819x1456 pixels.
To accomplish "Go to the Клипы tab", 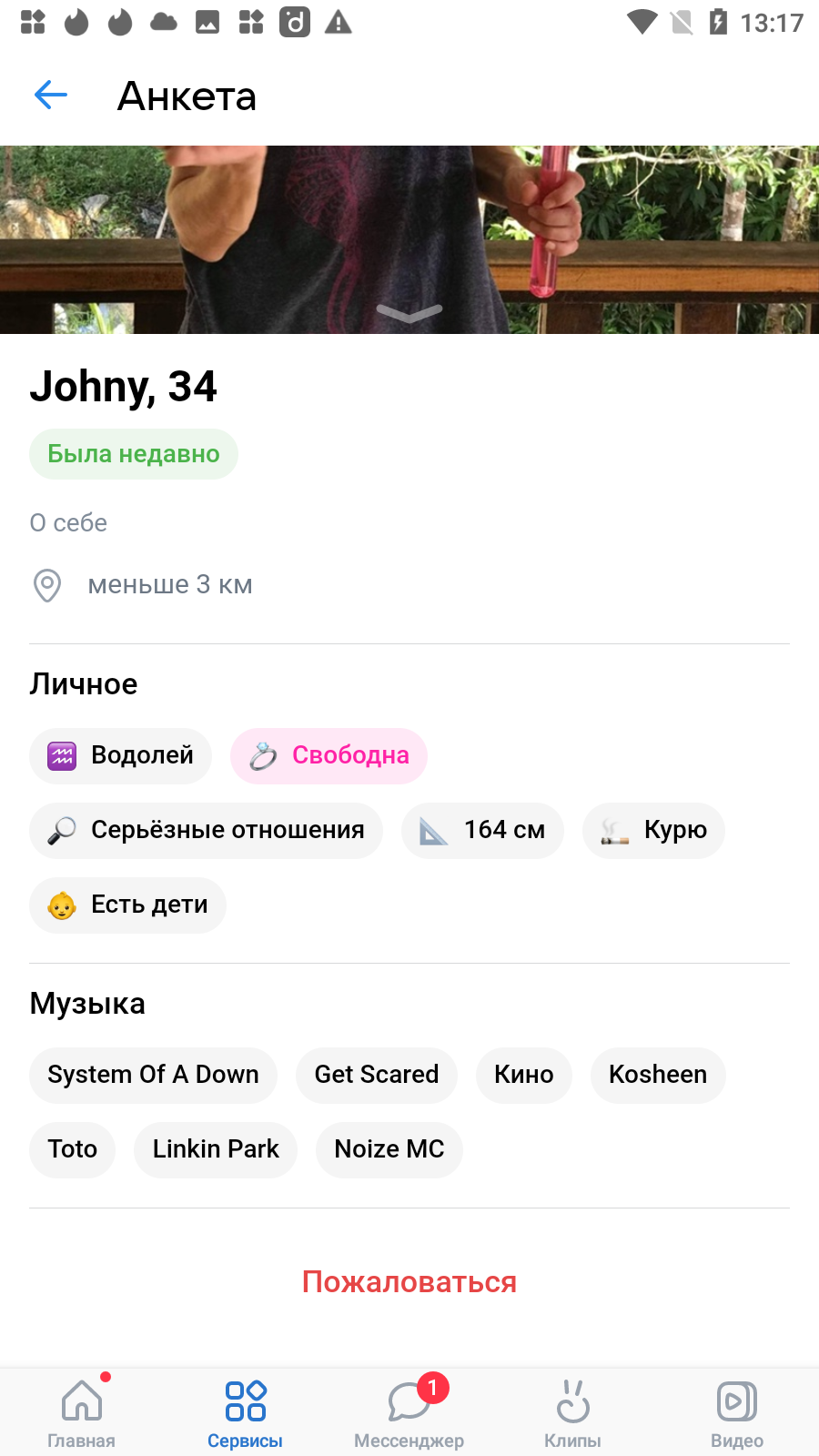I will pos(573,1412).
